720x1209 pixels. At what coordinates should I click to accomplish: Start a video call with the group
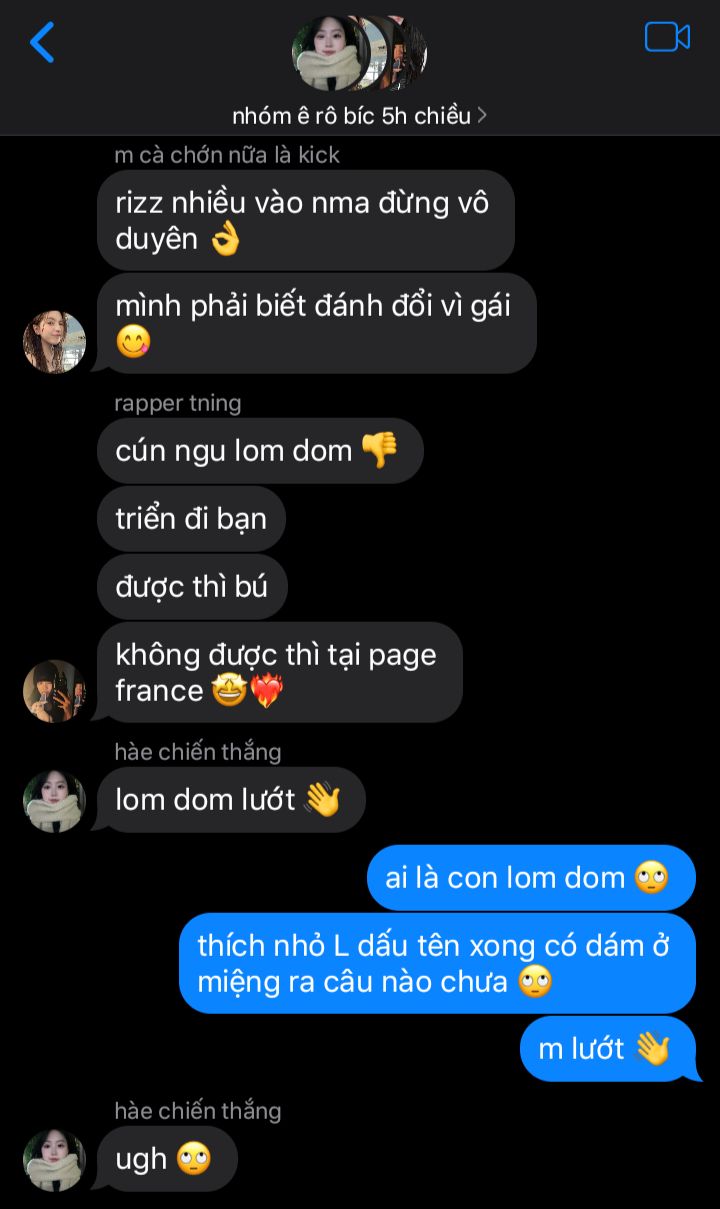(667, 37)
